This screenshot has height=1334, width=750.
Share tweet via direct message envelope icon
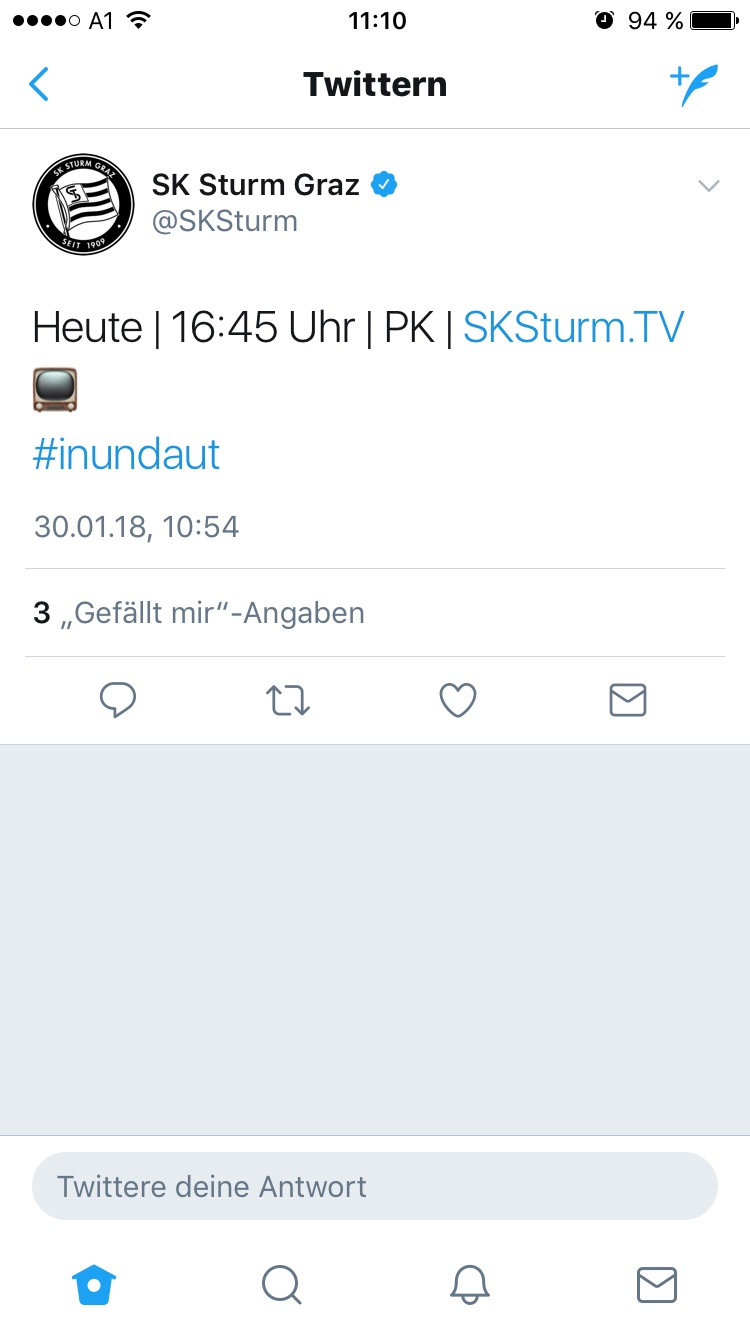point(628,701)
